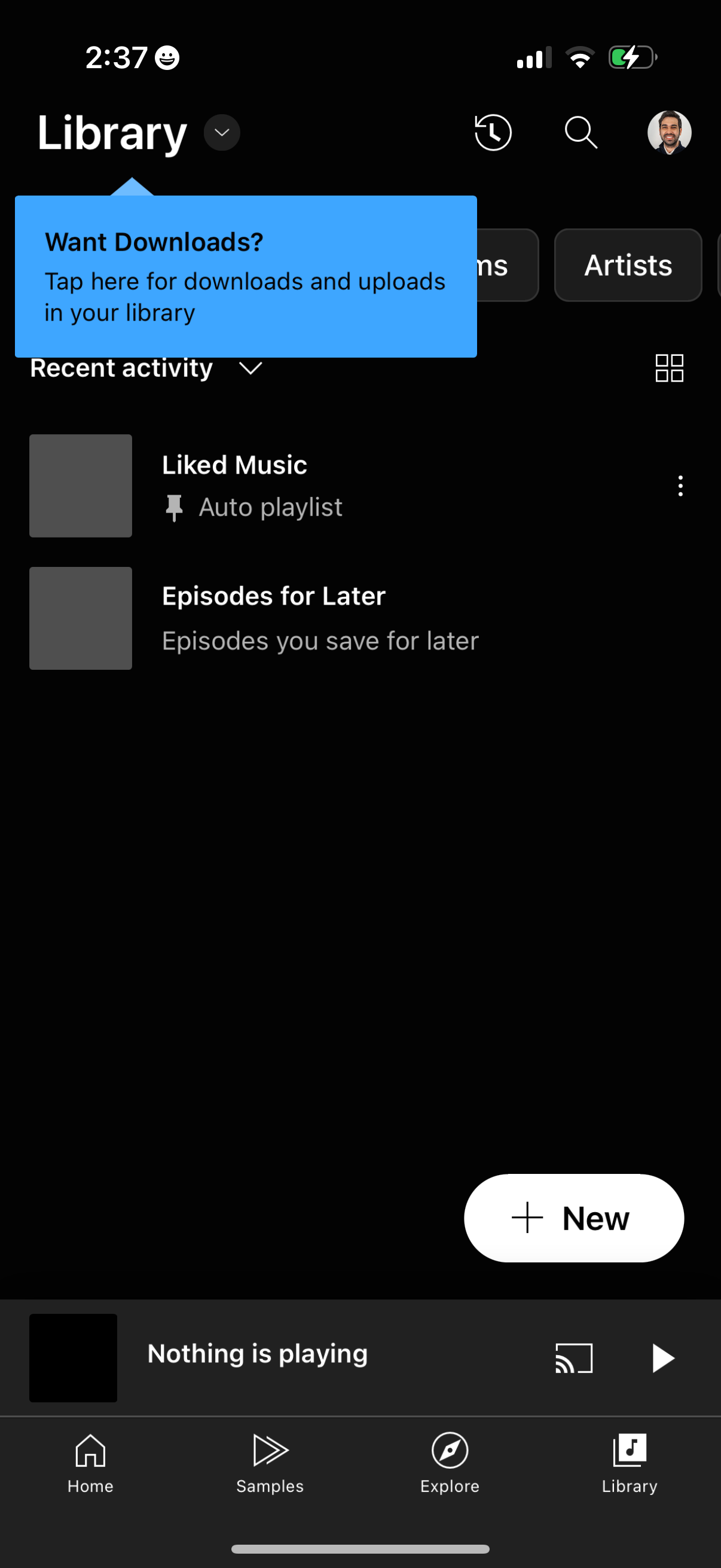Expand Liked Music options with three-dot menu

pyautogui.click(x=680, y=486)
